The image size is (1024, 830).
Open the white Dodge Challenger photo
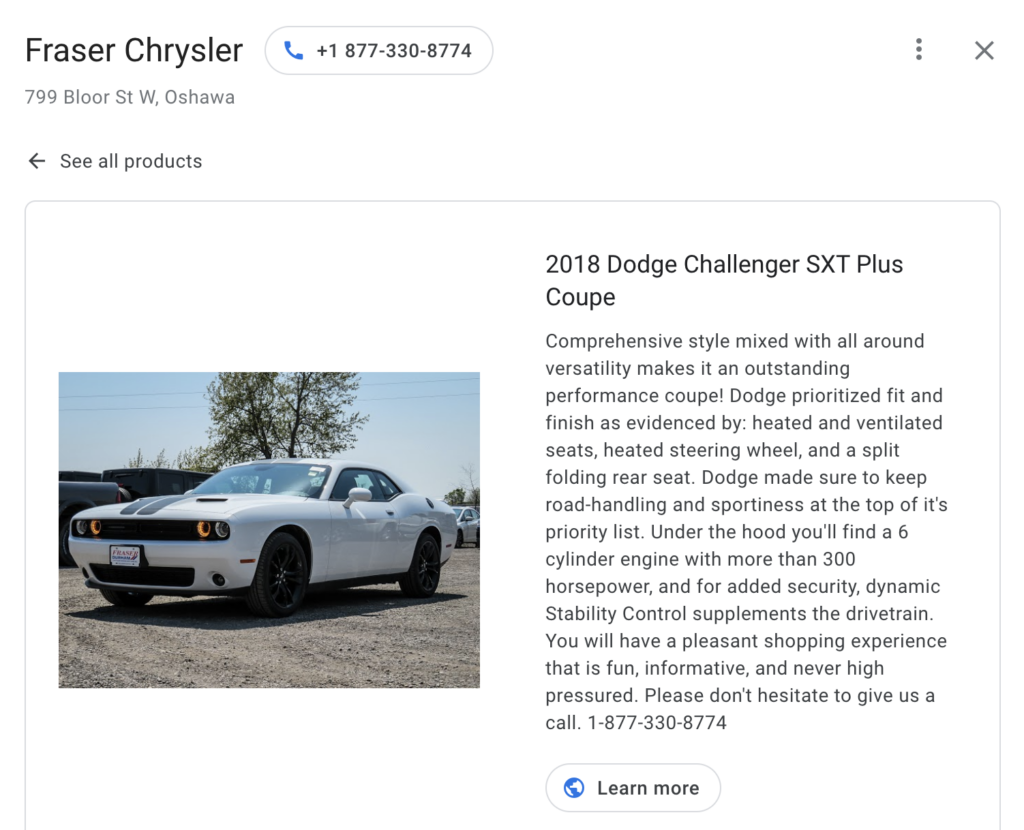coord(269,530)
